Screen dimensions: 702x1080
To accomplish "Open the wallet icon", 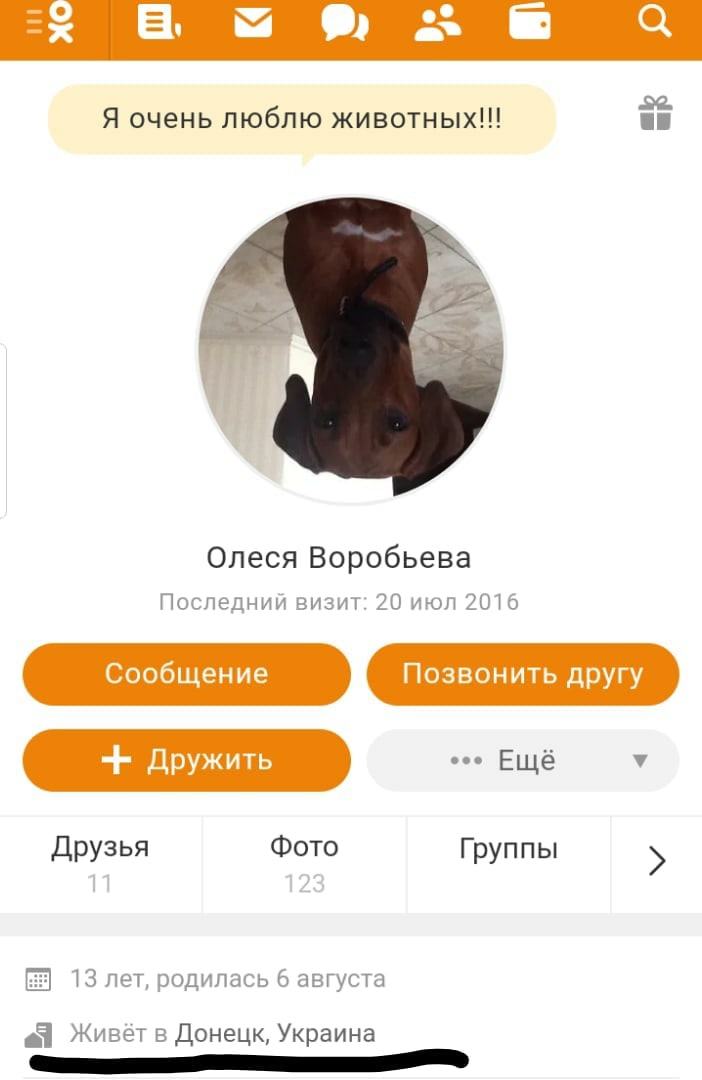I will pyautogui.click(x=530, y=23).
